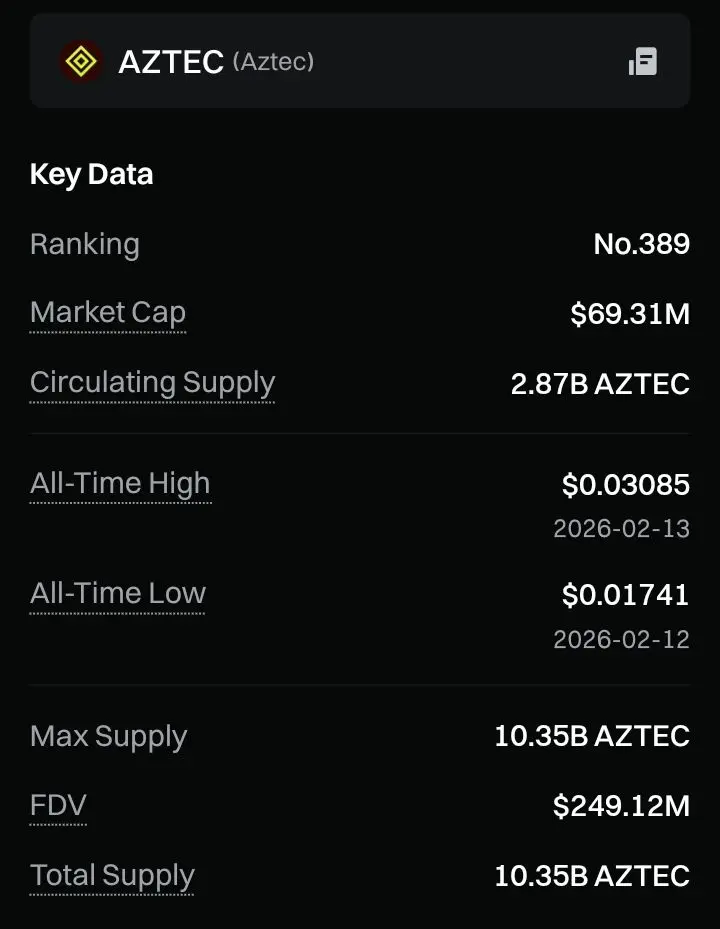Show the Market Cap explanation
The height and width of the screenshot is (929, 720).
pos(108,313)
